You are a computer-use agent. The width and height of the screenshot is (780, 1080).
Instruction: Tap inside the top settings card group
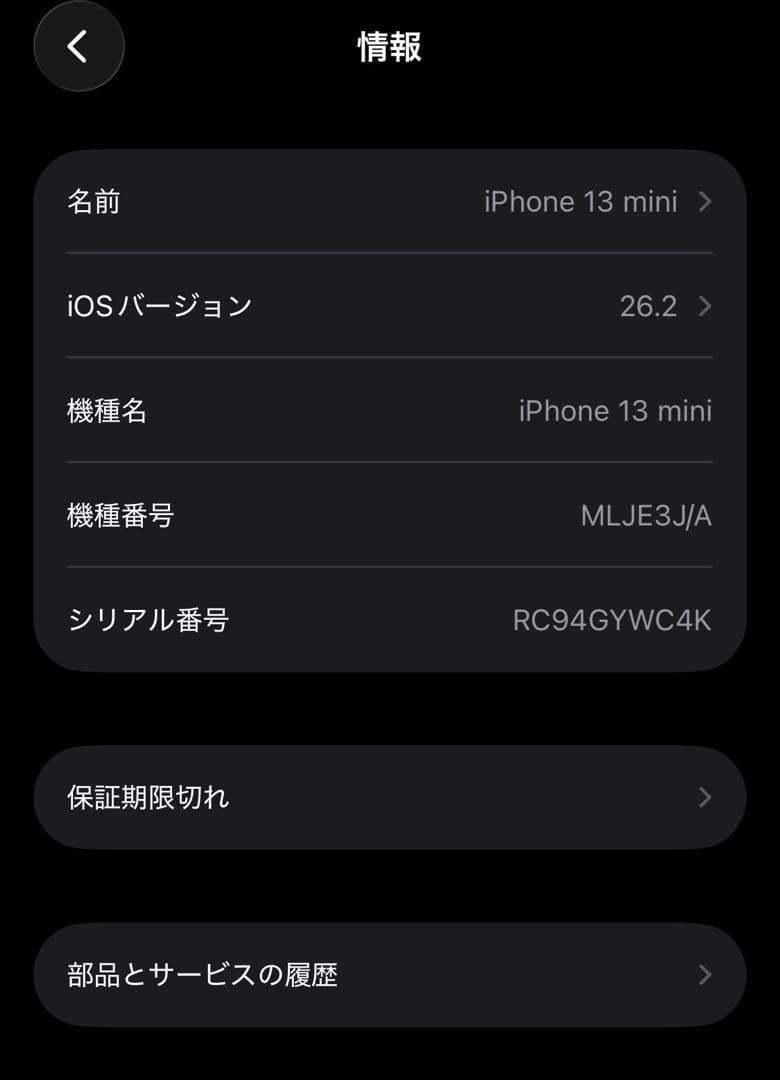pos(390,410)
